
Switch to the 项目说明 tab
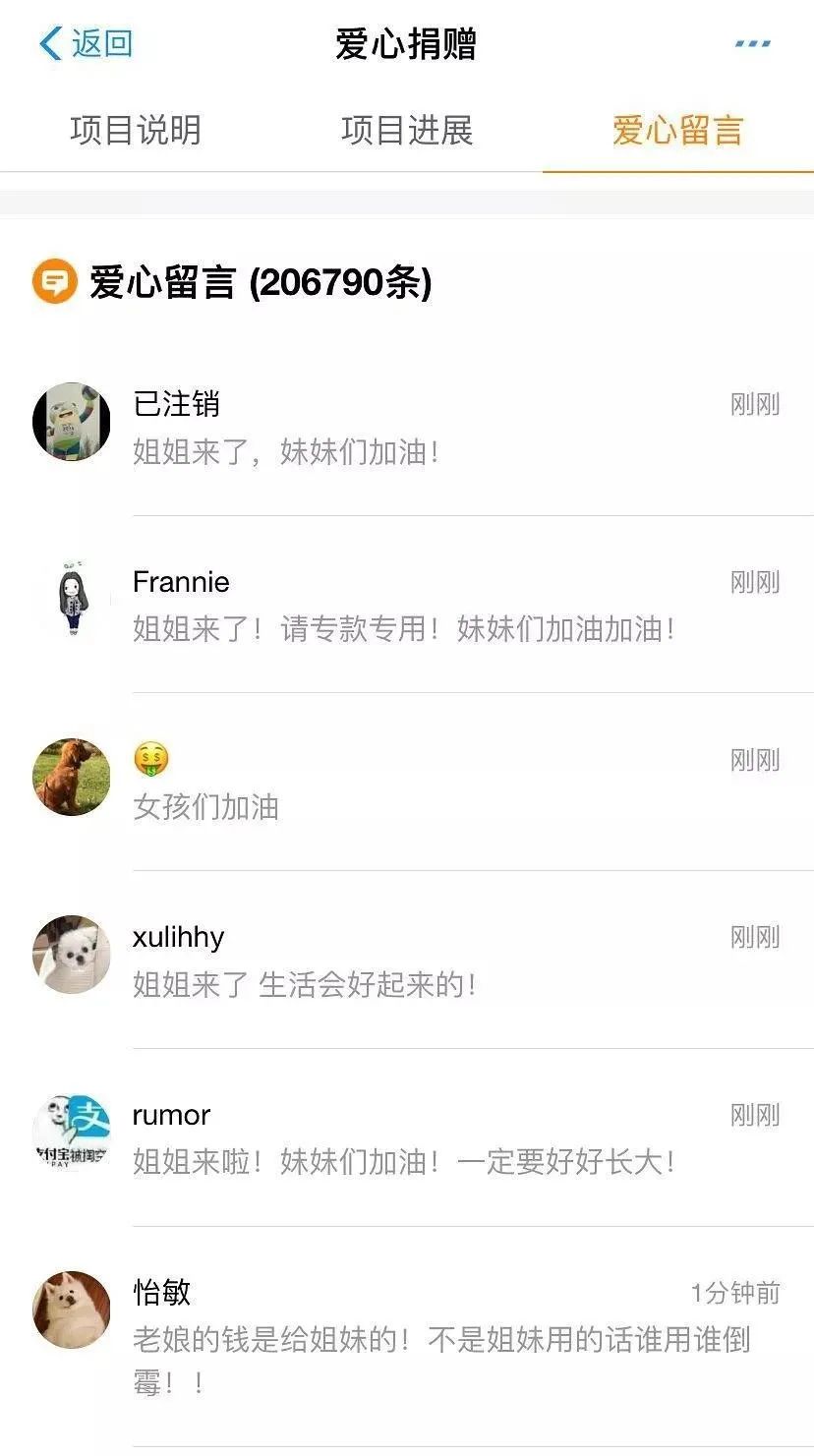point(136,130)
